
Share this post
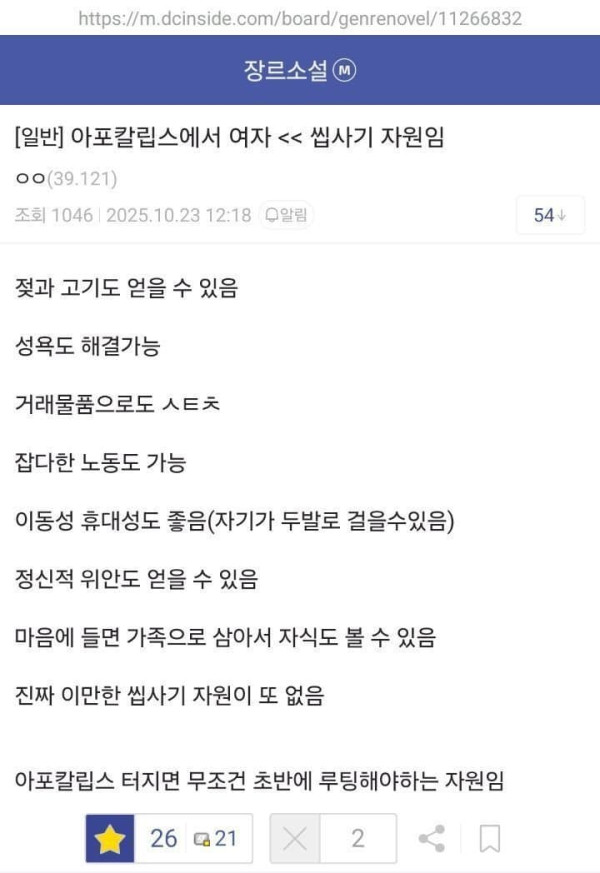(x=432, y=838)
